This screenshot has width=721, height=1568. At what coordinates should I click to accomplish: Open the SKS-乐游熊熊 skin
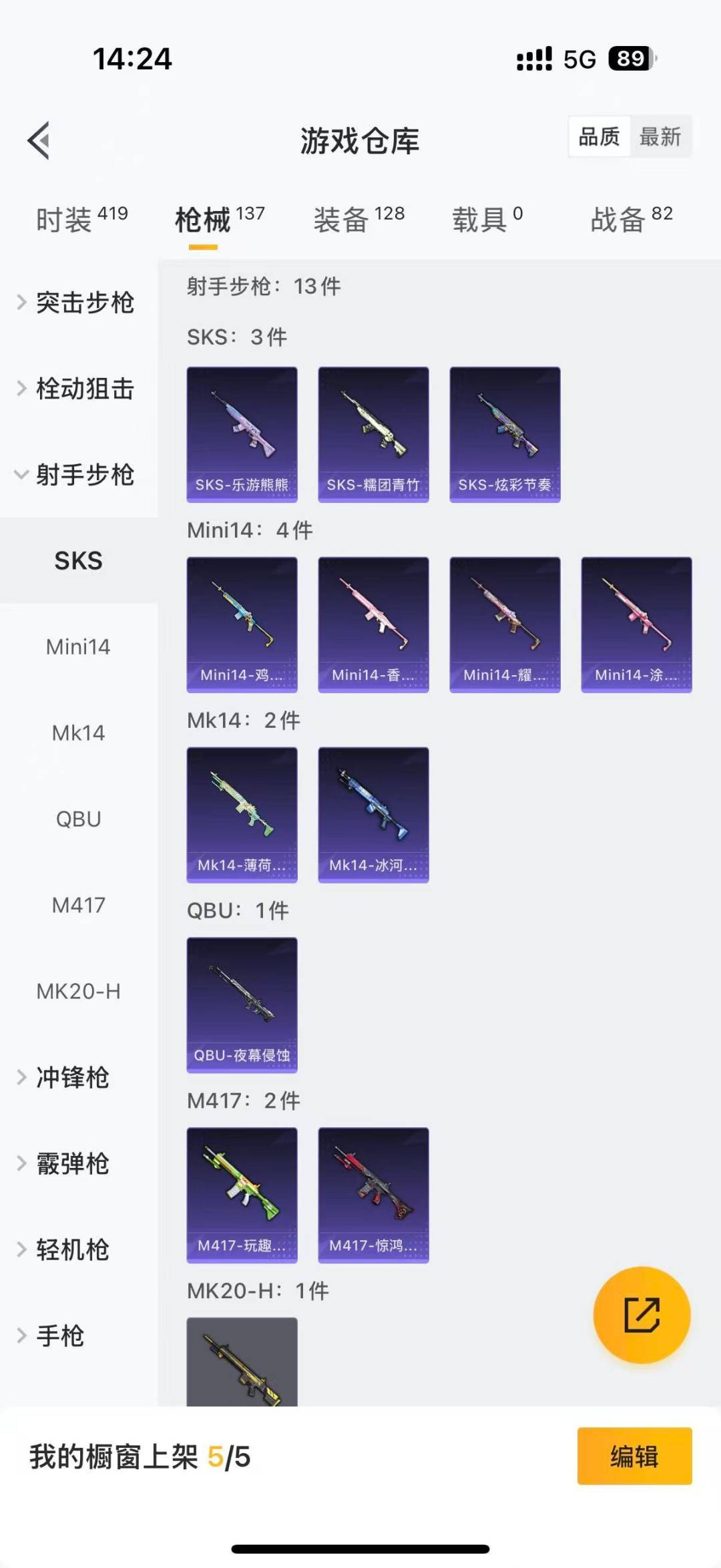(242, 434)
